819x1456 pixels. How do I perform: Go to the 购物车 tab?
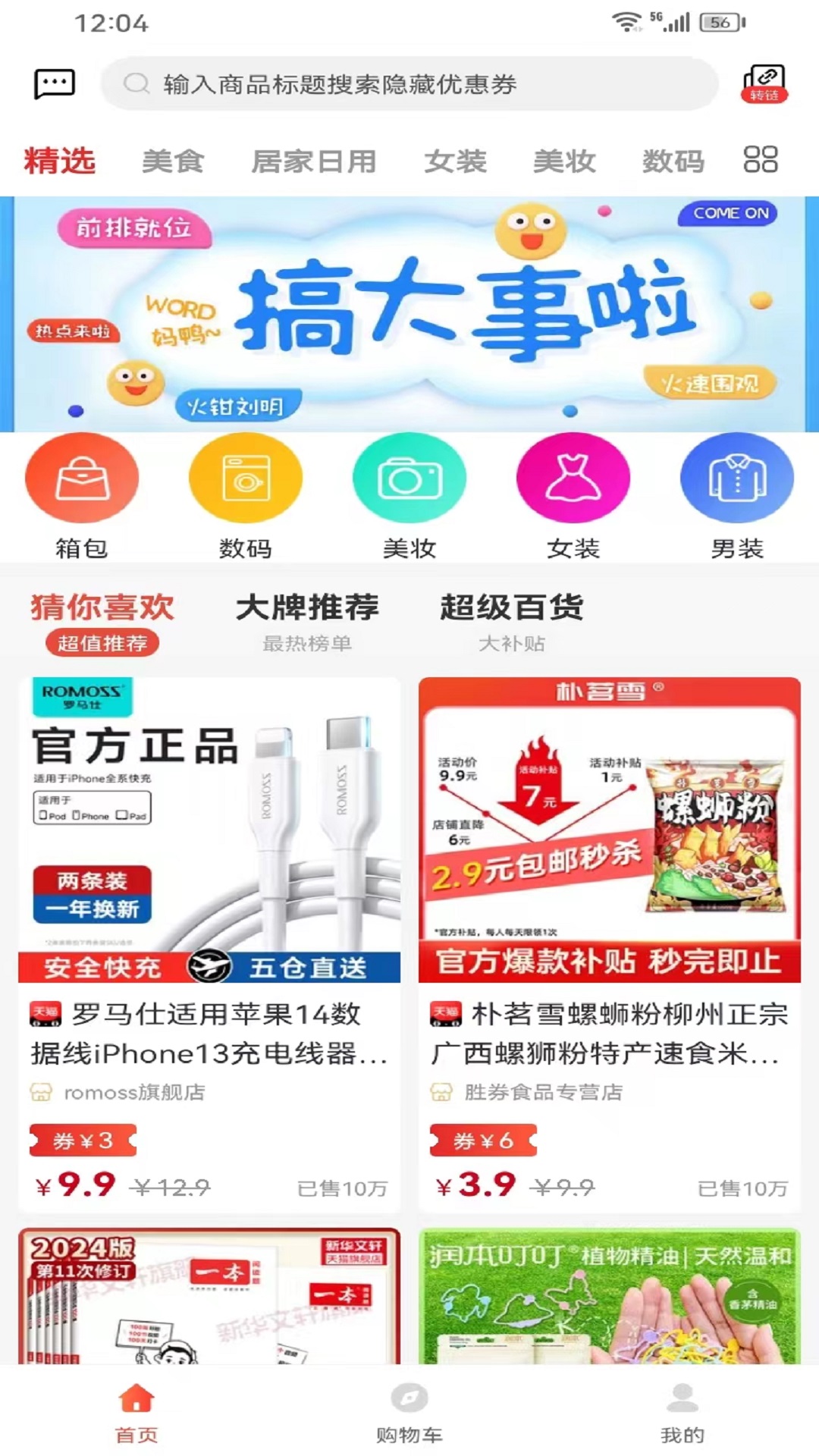[409, 1412]
